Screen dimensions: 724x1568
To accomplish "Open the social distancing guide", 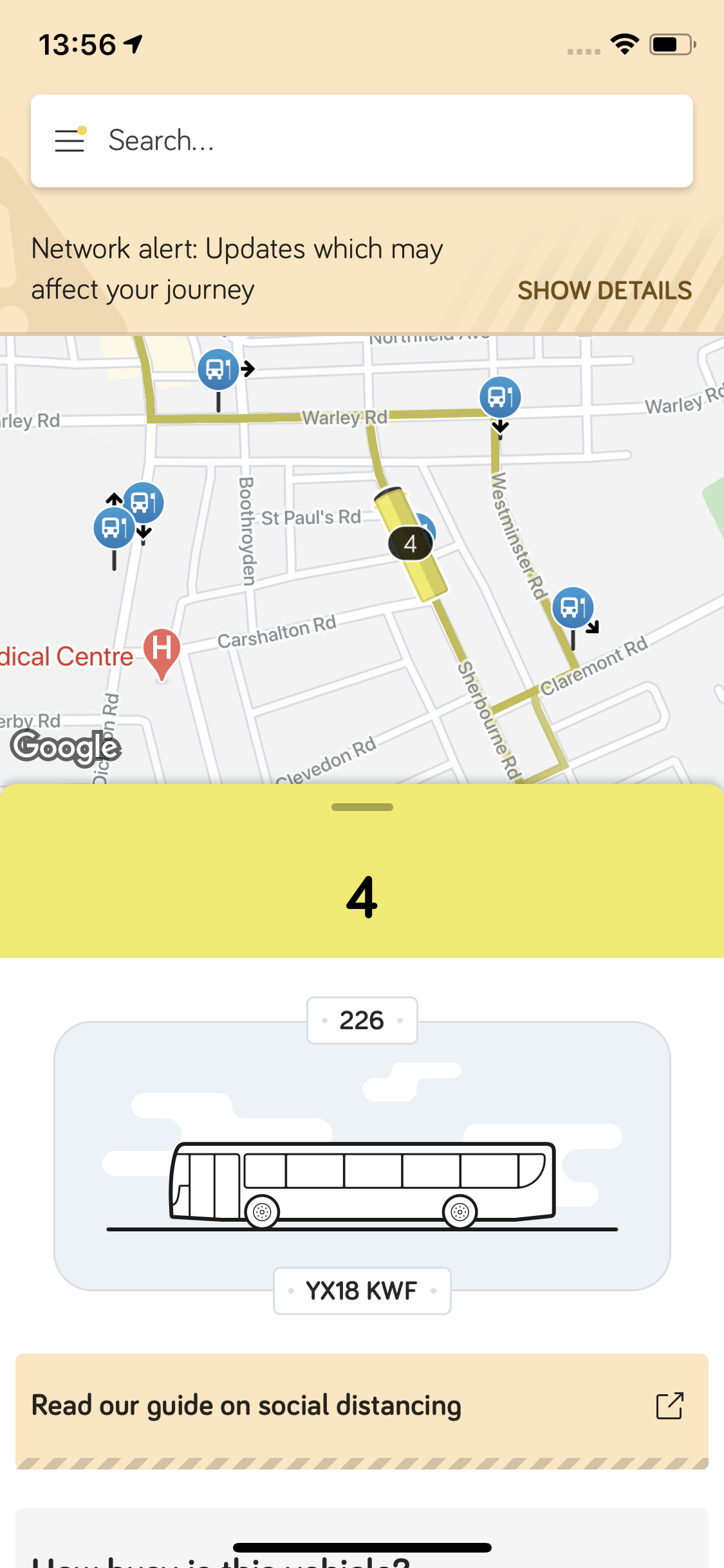I will click(x=362, y=1406).
